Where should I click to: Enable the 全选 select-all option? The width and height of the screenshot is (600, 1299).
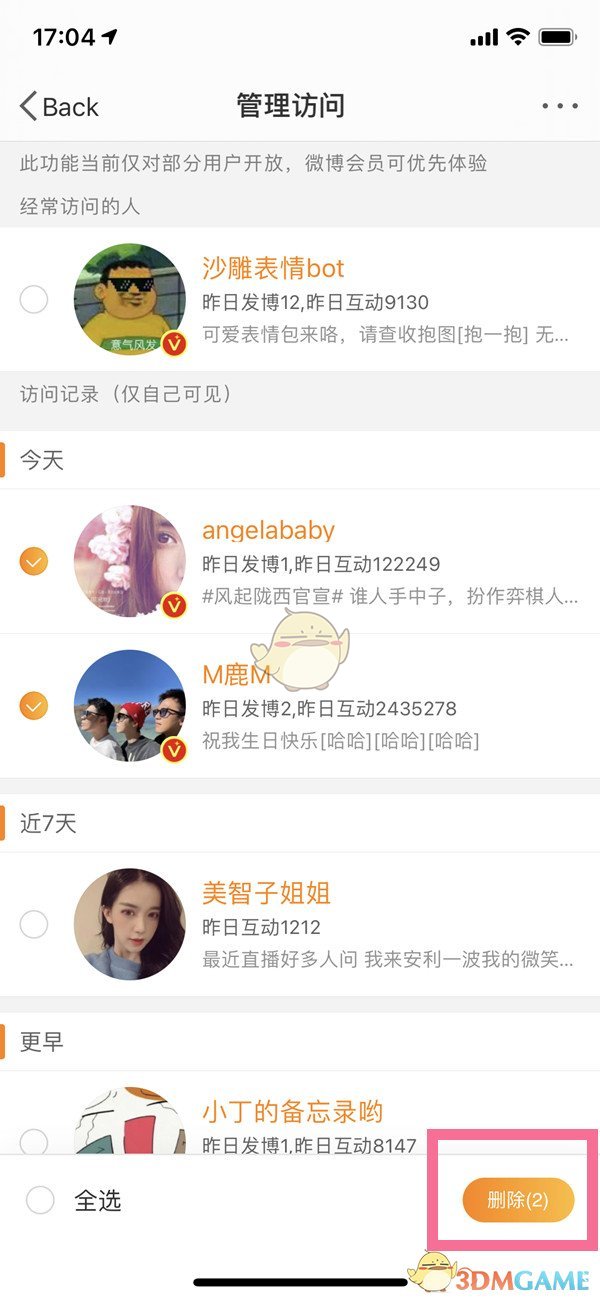41,1200
